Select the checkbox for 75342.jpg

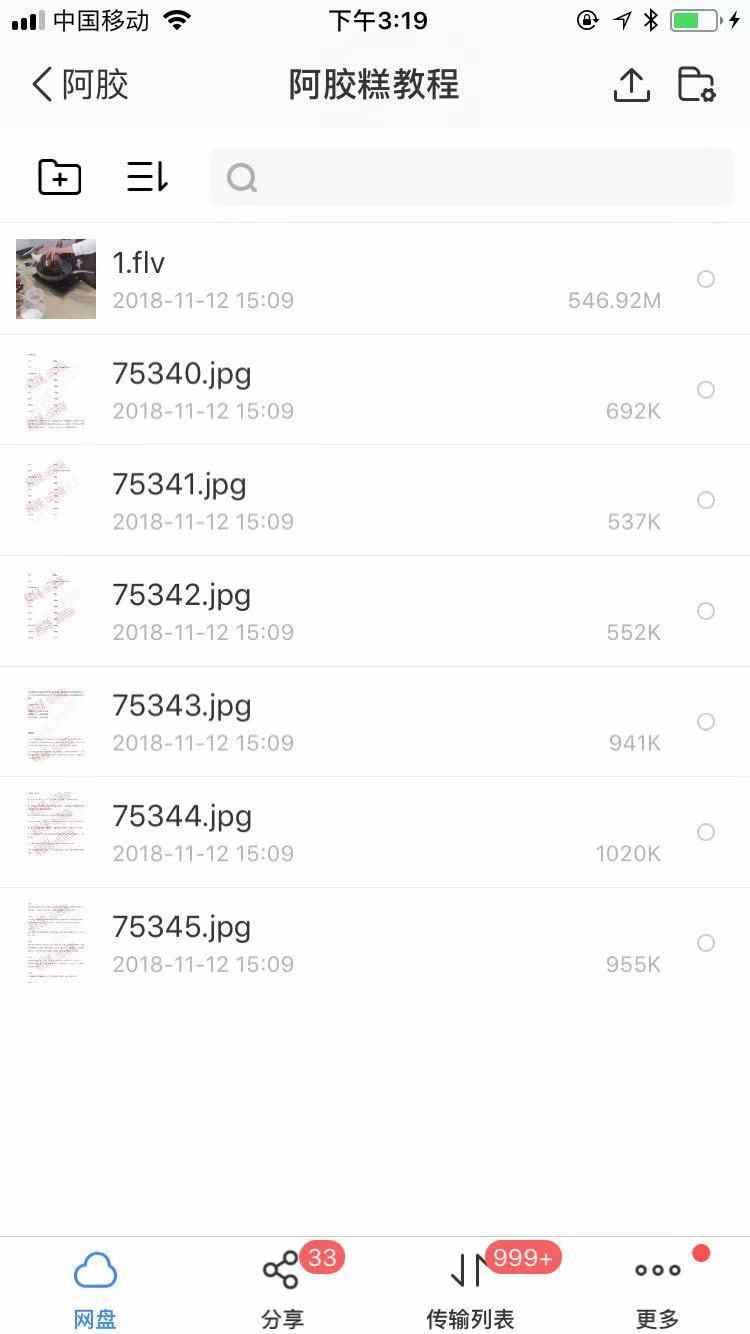point(706,611)
